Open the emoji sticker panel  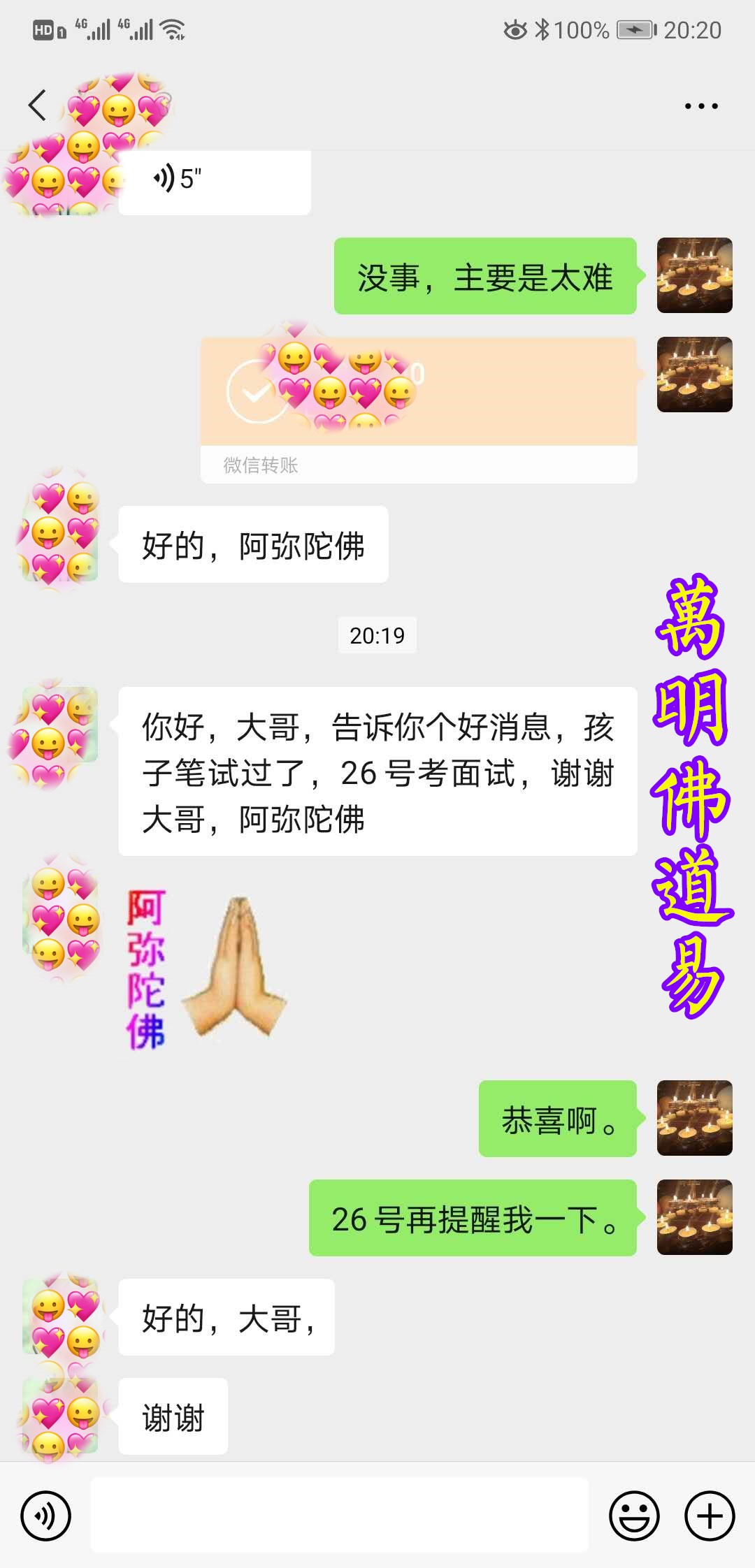click(x=634, y=1516)
